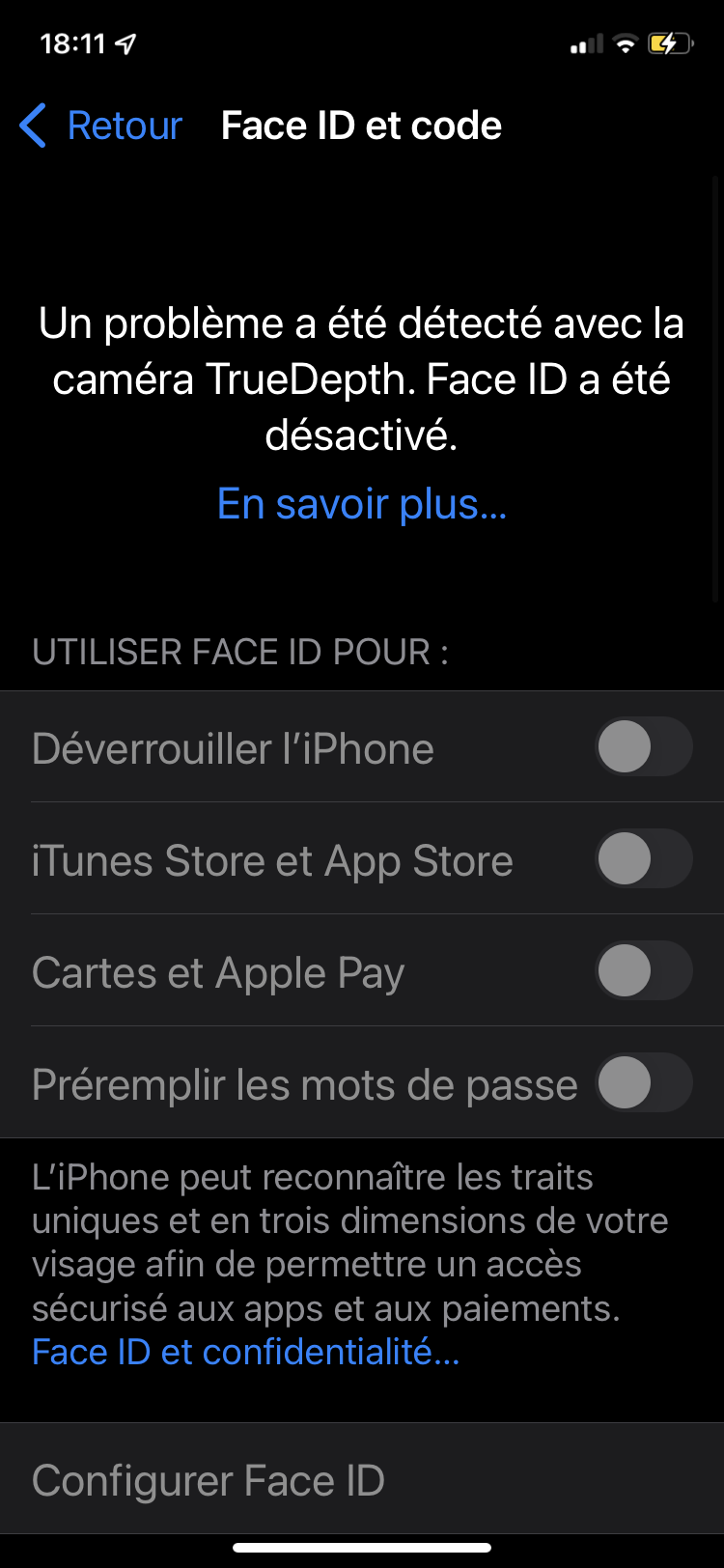Go back with the Retour button
724x1568 pixels.
pos(102,126)
